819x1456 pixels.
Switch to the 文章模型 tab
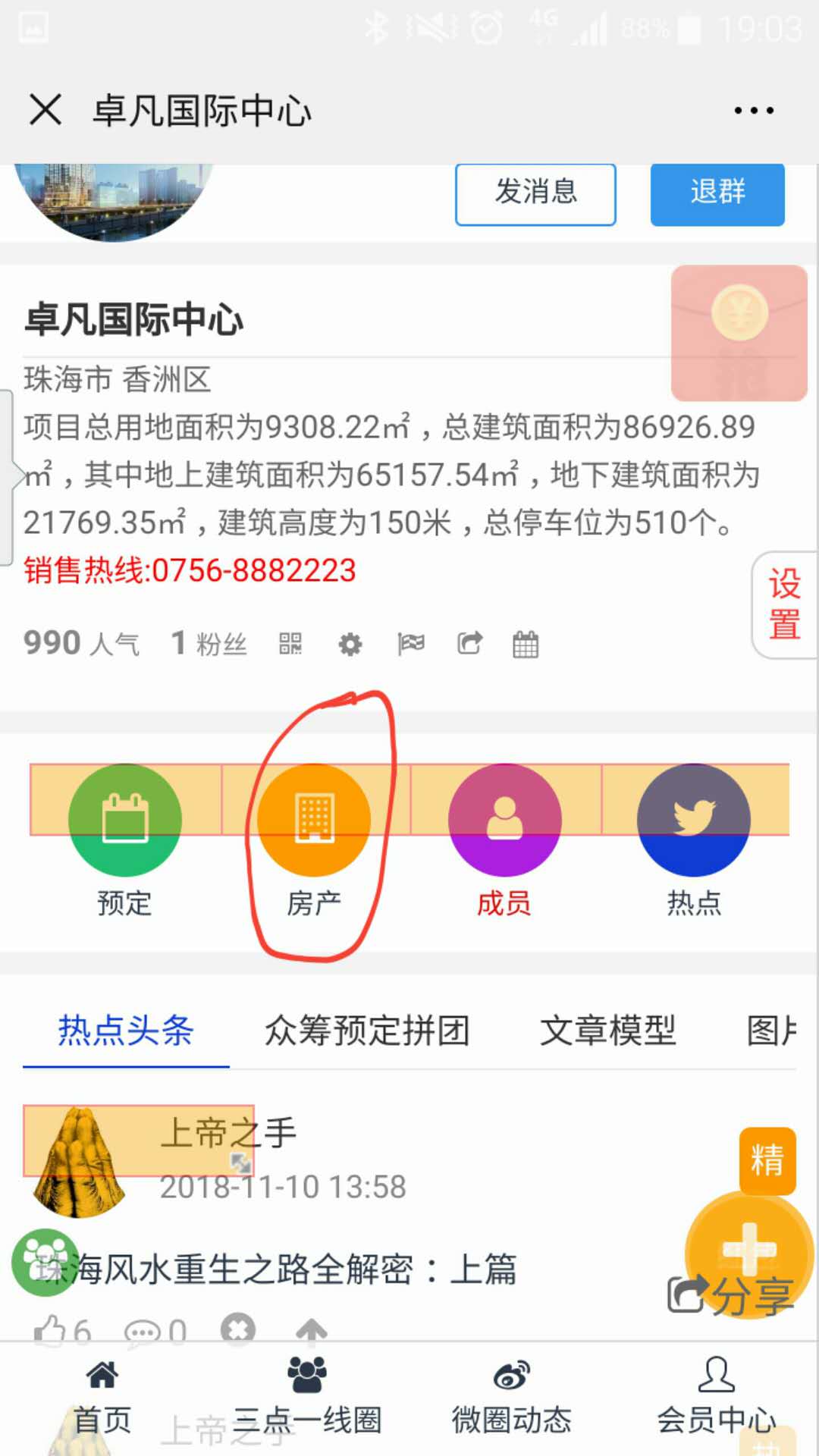point(607,1031)
